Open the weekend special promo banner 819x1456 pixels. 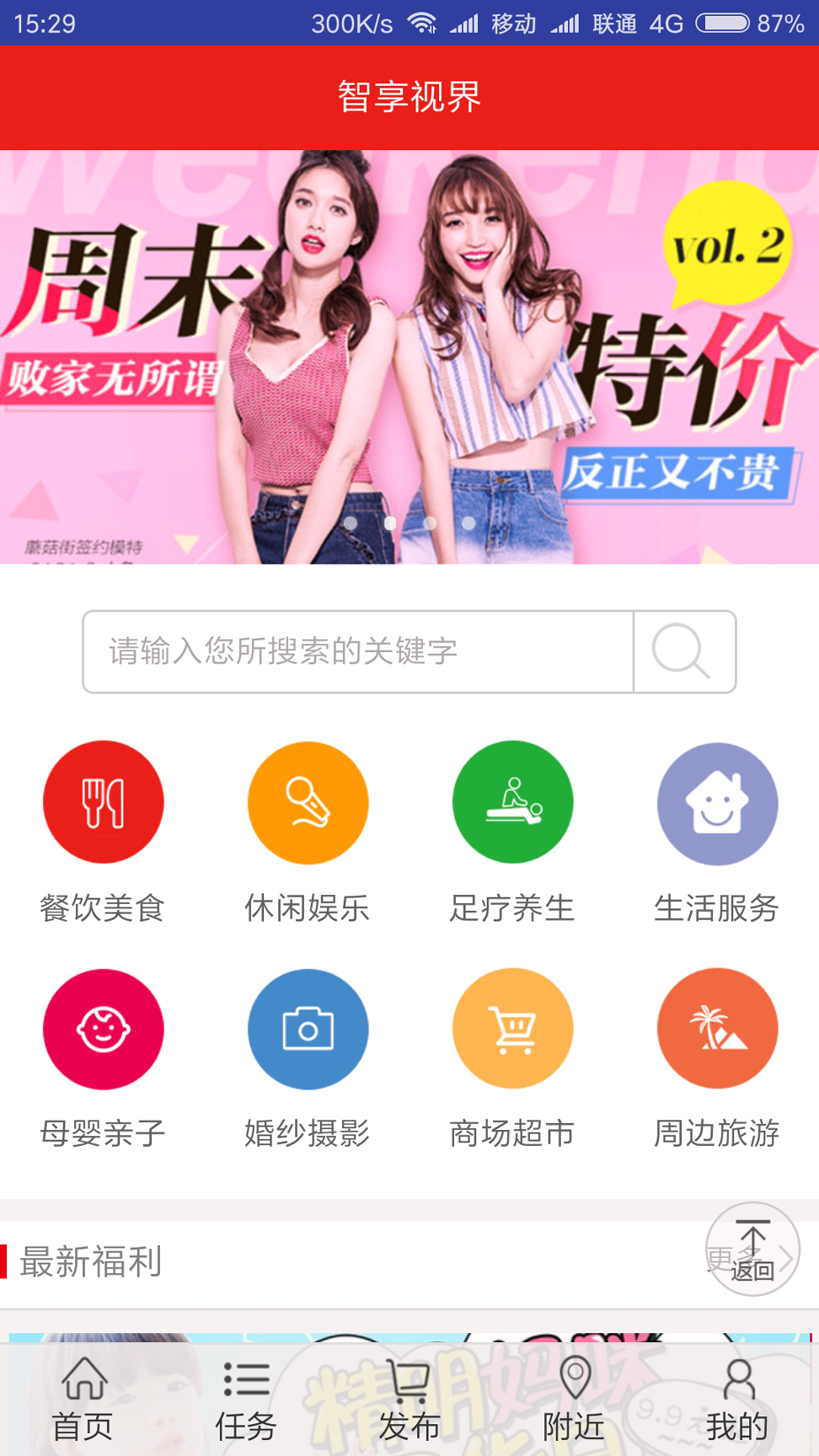pyautogui.click(x=409, y=356)
